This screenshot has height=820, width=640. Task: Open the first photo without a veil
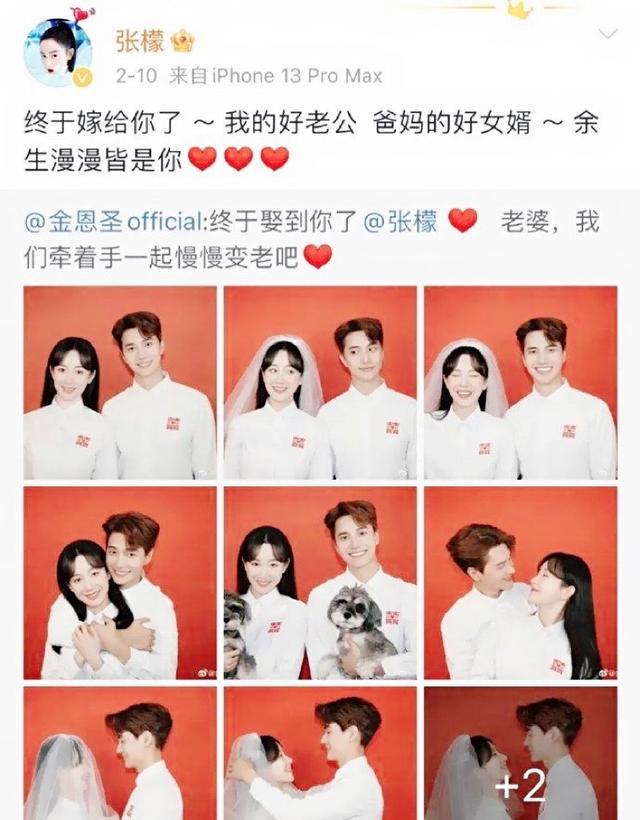[x=120, y=383]
